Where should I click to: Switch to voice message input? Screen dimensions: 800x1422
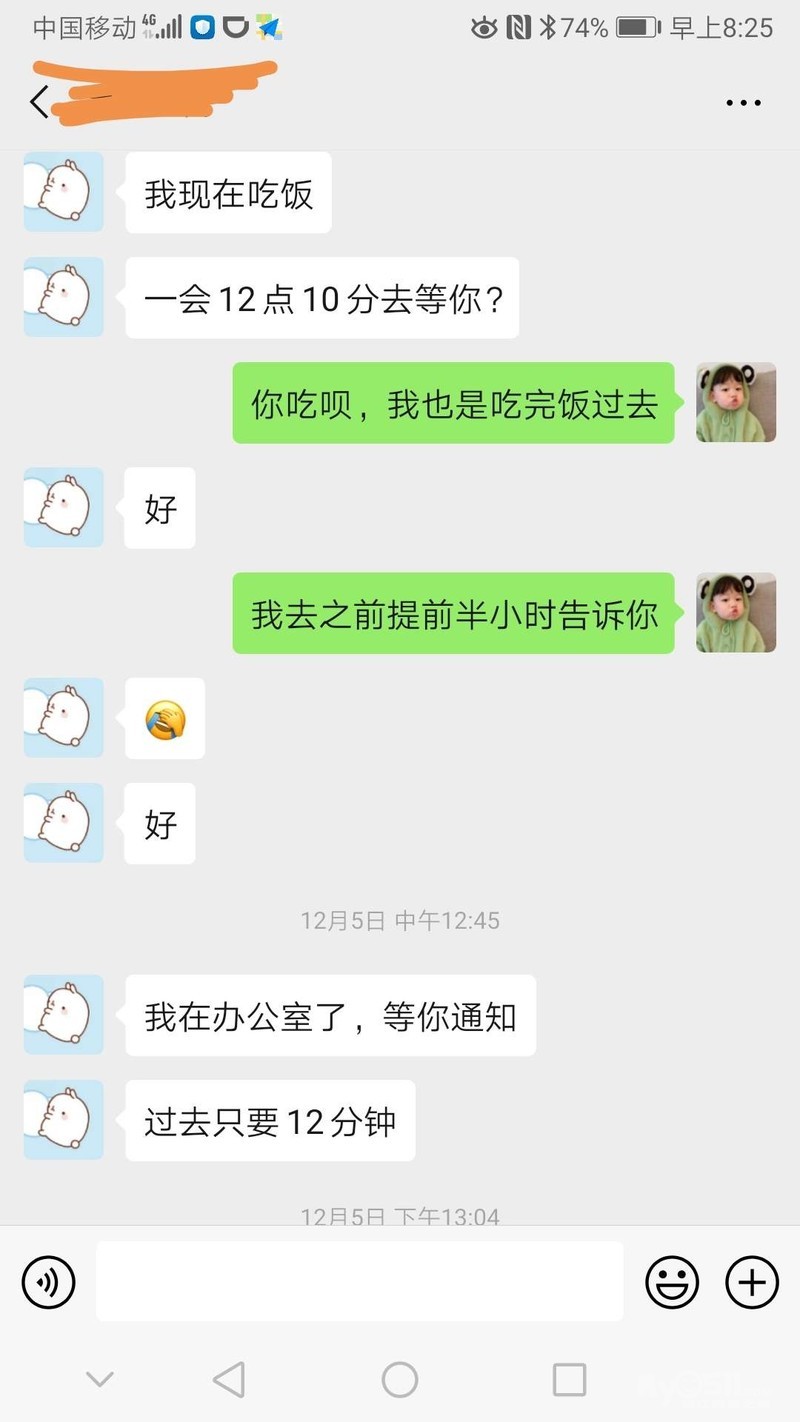(x=49, y=1281)
